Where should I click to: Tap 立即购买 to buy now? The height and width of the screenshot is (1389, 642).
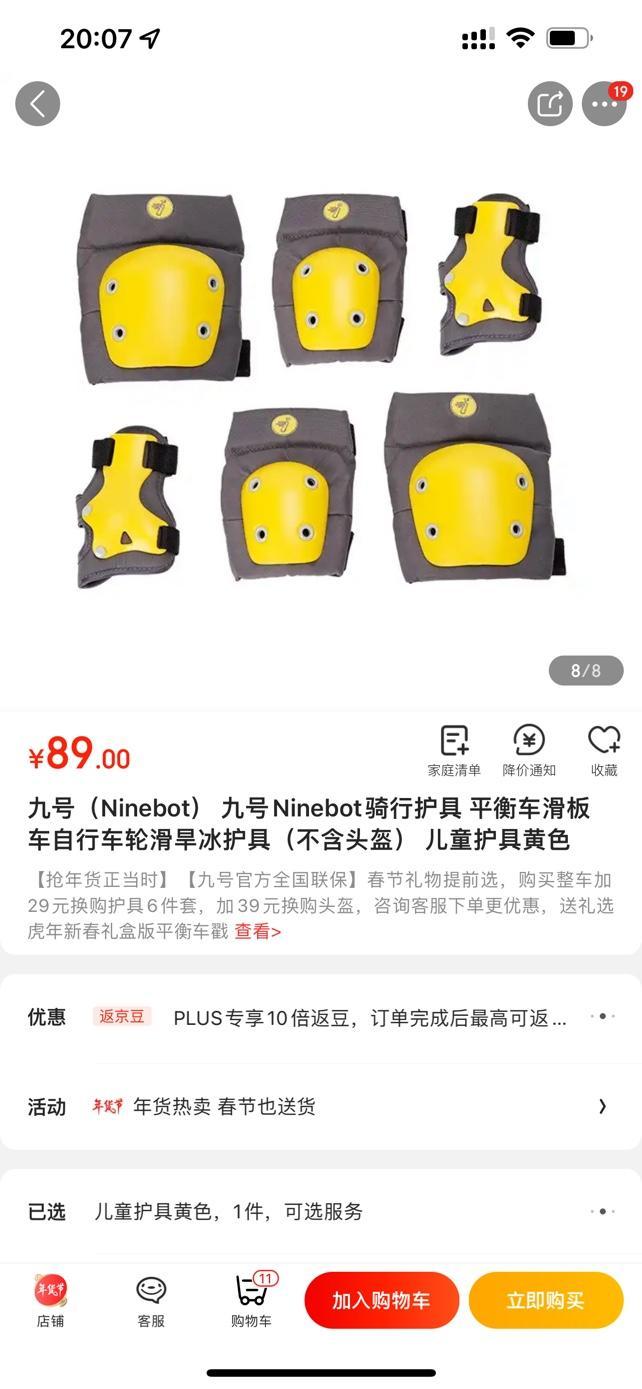tap(545, 1300)
